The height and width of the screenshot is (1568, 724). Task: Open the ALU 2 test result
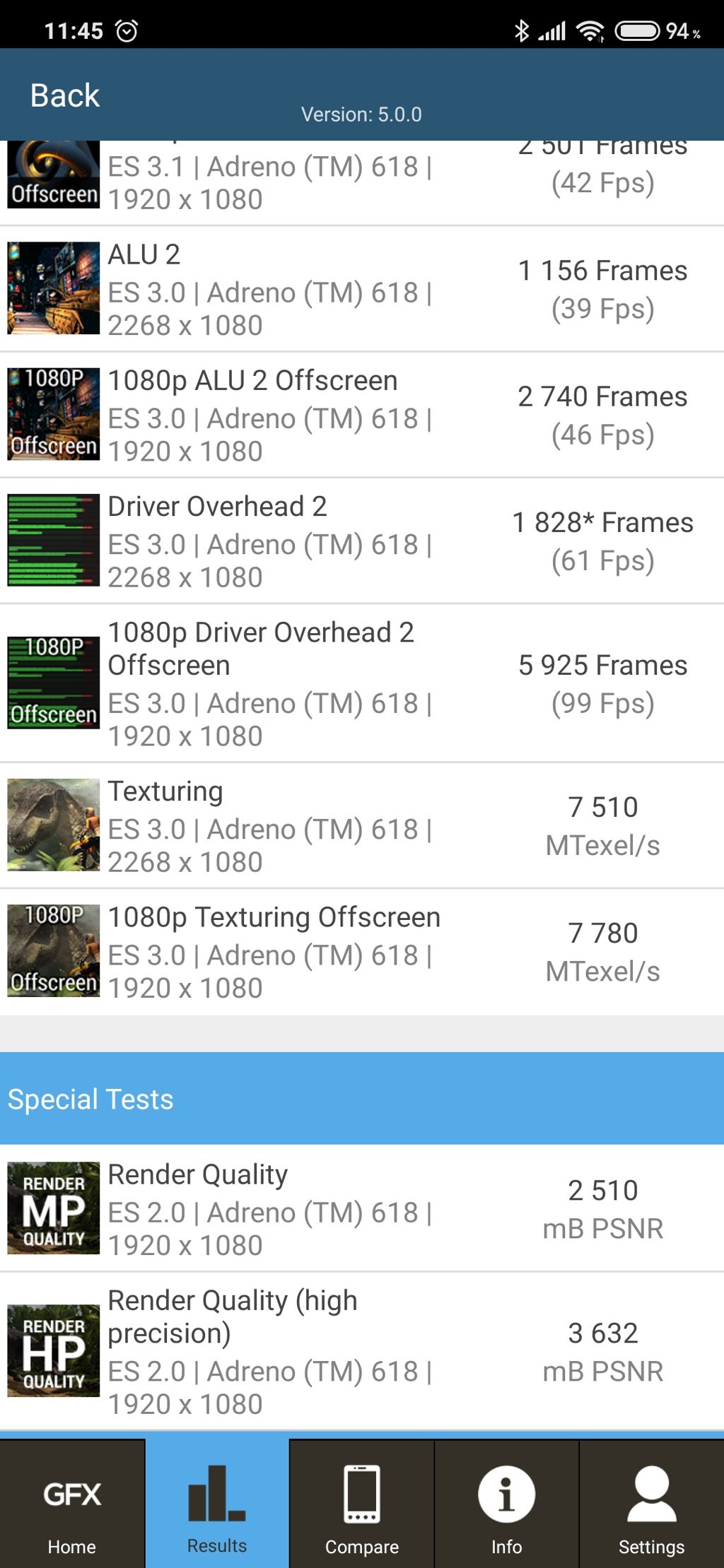tap(362, 289)
